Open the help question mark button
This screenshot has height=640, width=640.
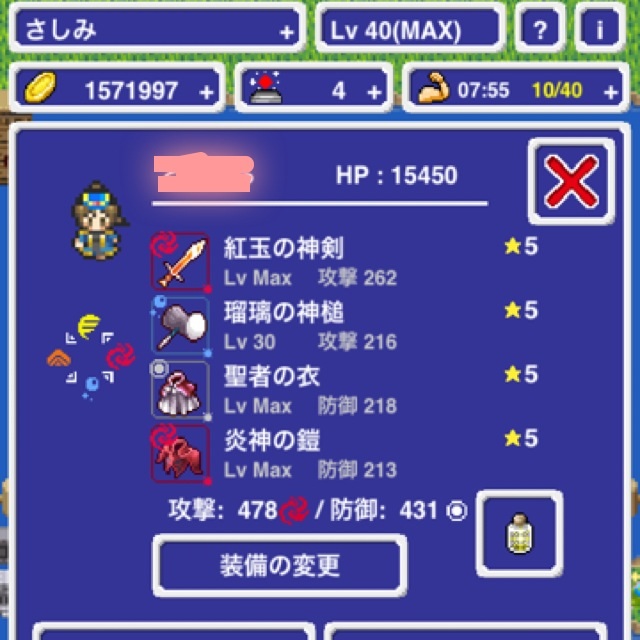(540, 29)
